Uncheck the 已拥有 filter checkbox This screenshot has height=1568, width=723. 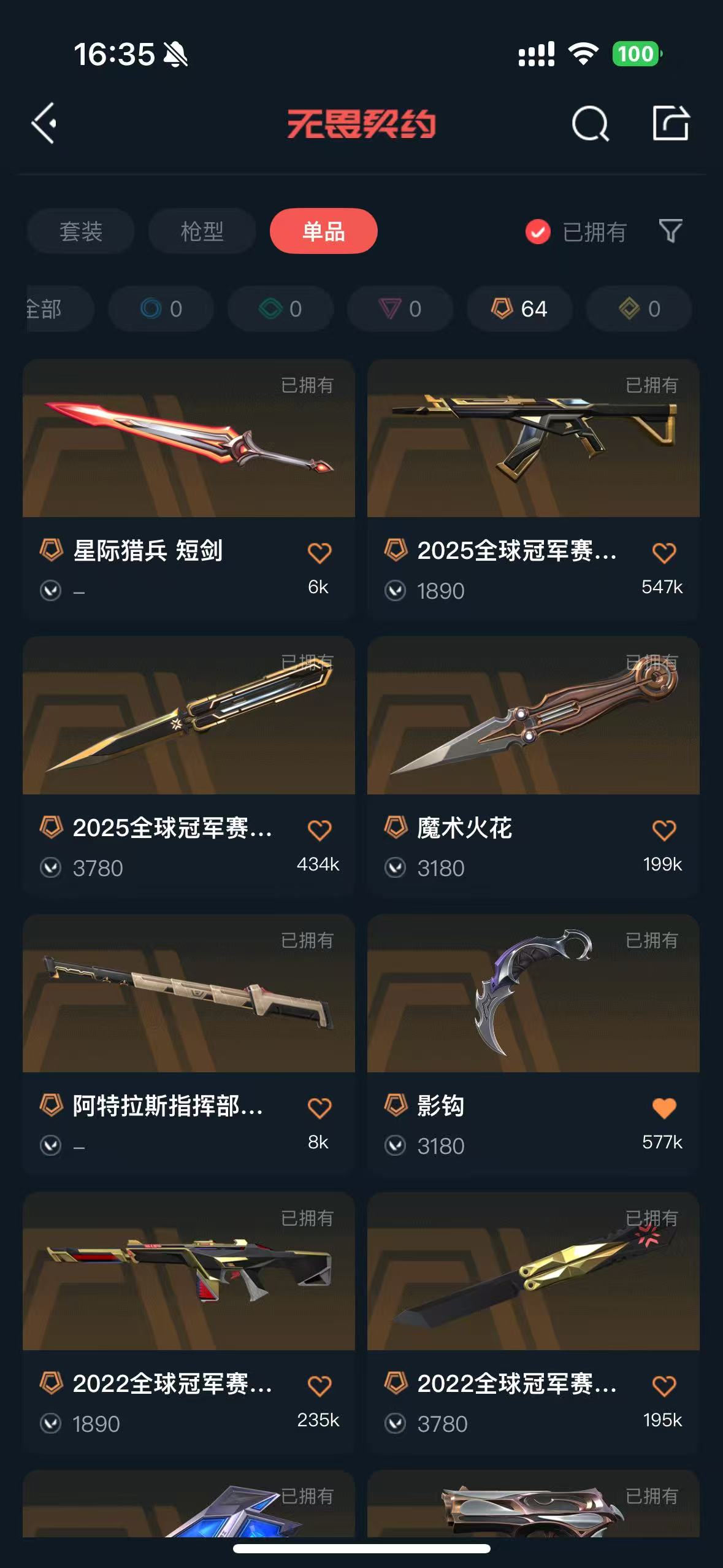tap(538, 232)
